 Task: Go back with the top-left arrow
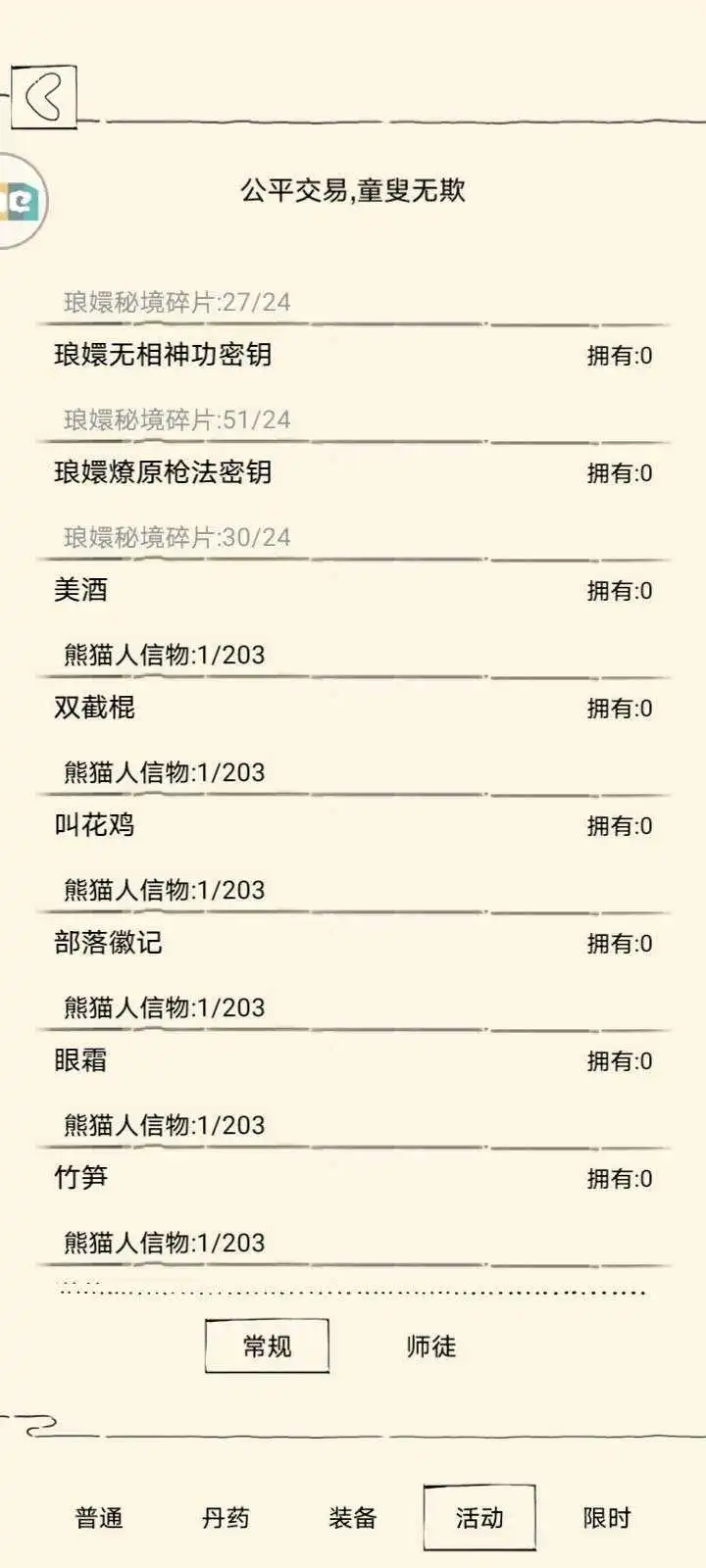(43, 96)
